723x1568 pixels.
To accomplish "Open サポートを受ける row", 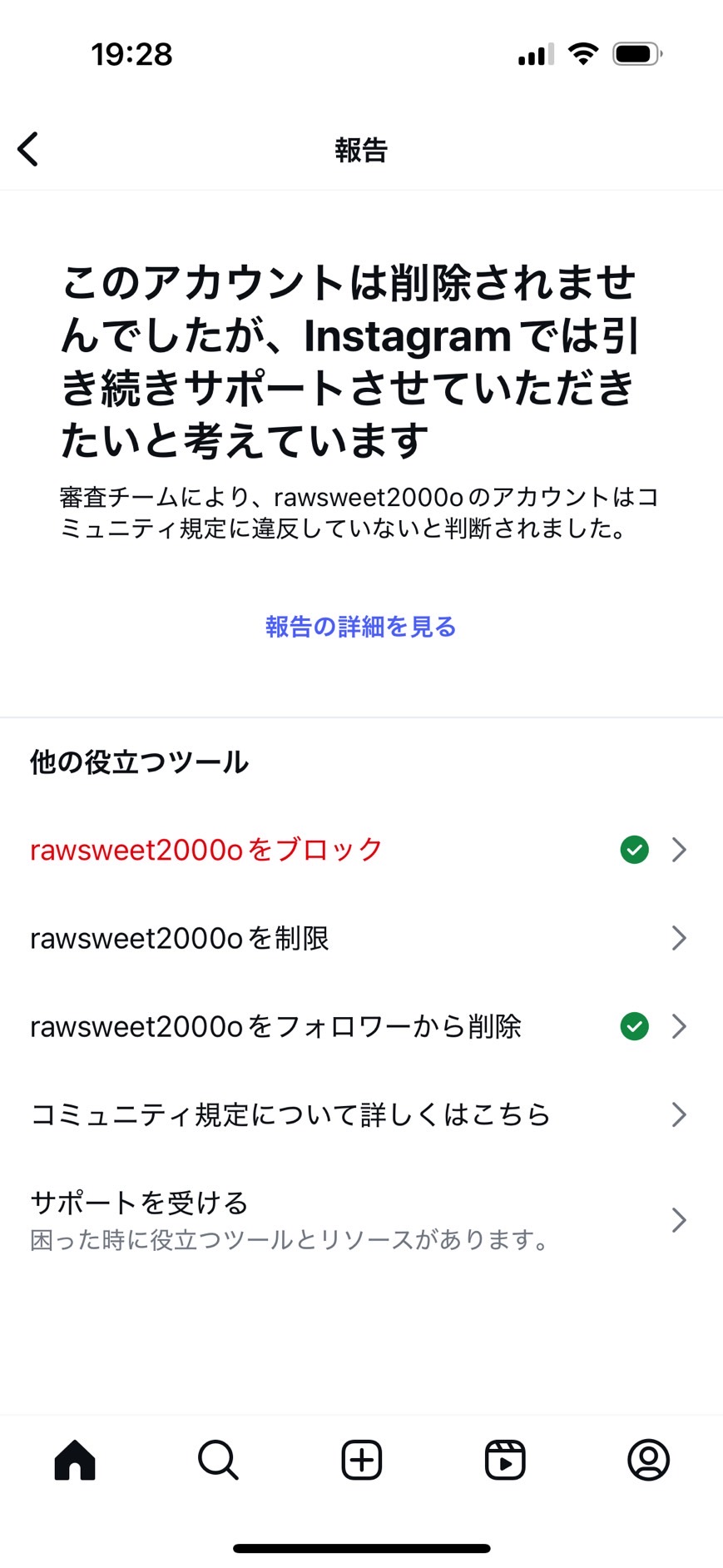I will click(361, 1220).
